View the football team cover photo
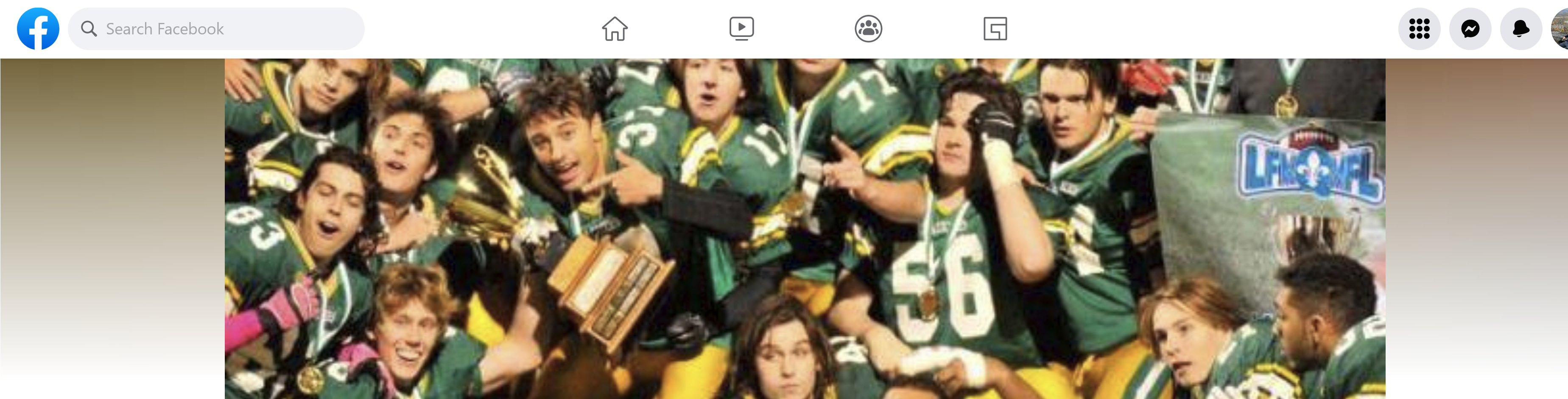This screenshot has height=399, width=1568. 805,228
